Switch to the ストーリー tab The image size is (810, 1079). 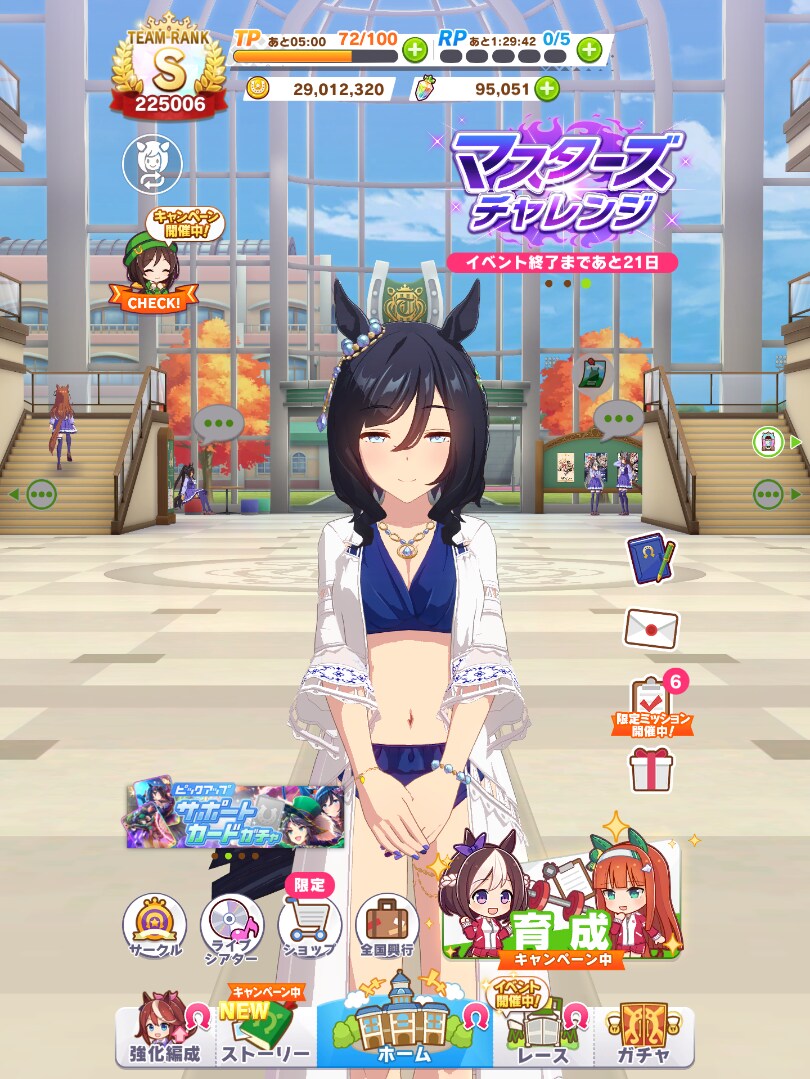pyautogui.click(x=264, y=1033)
